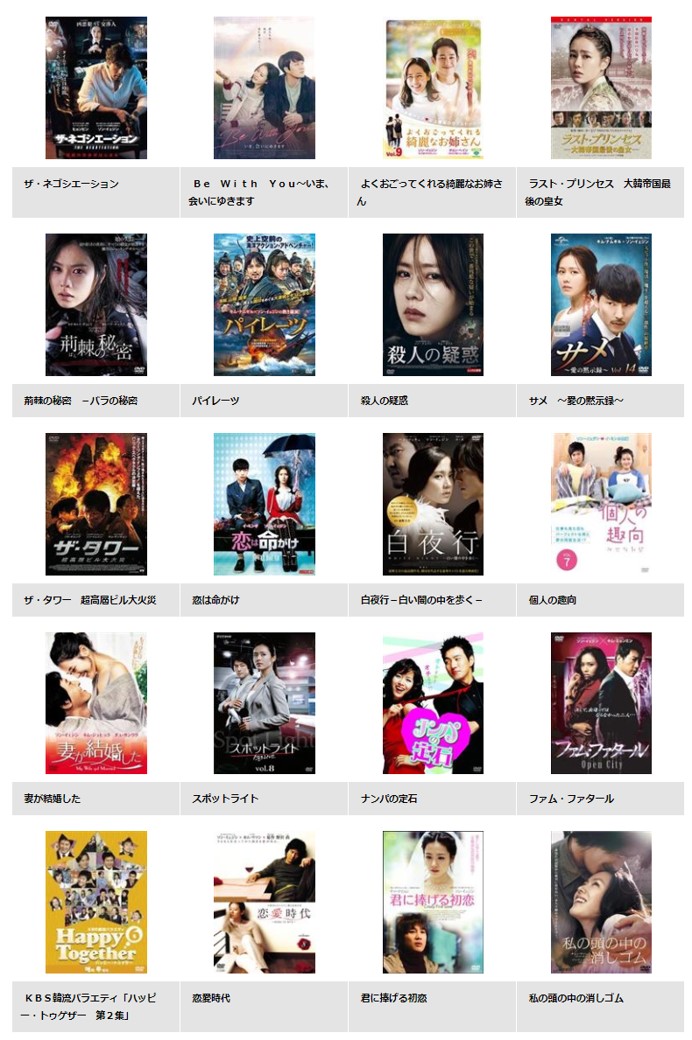
Task: Open ハッピー・トゥゲザー 第2集
Action: [96, 902]
